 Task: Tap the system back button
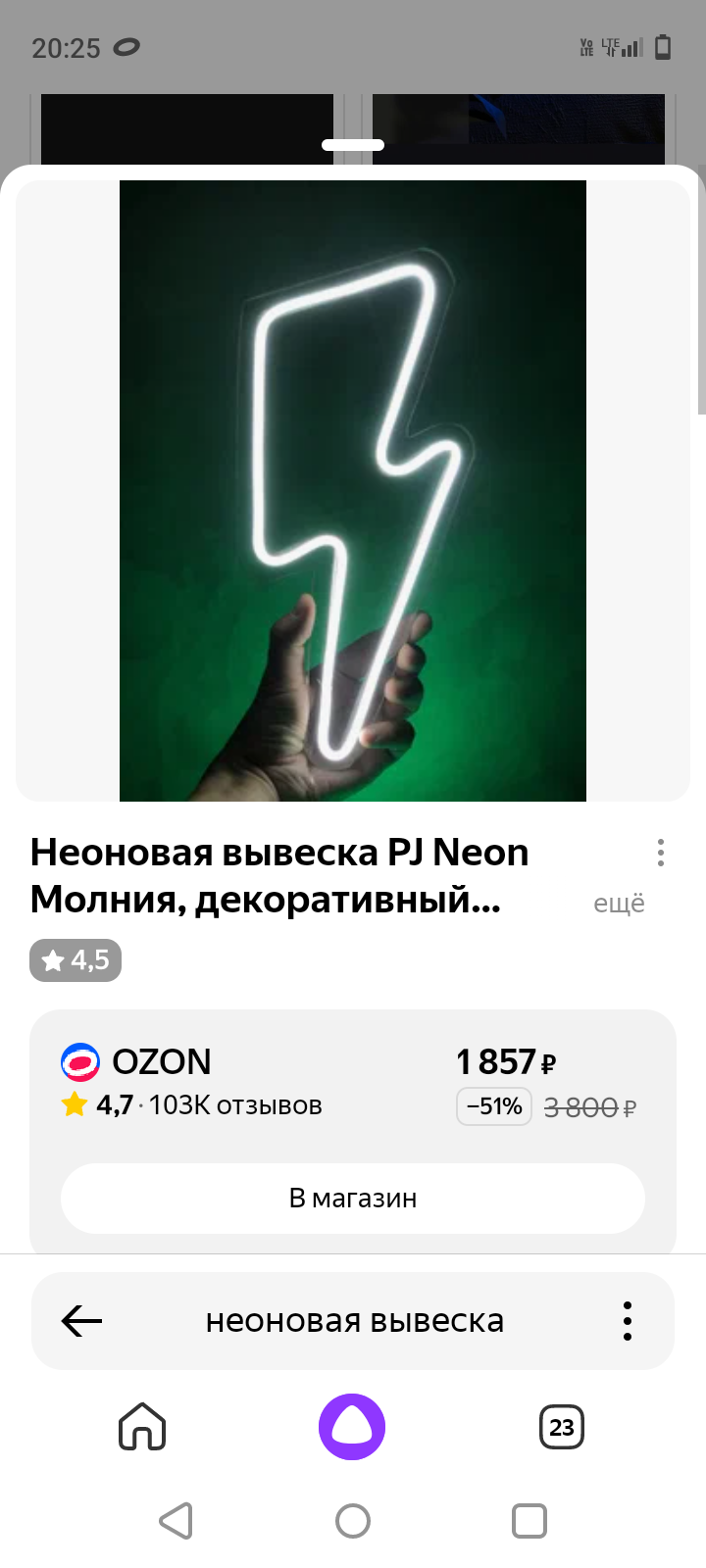click(176, 1521)
